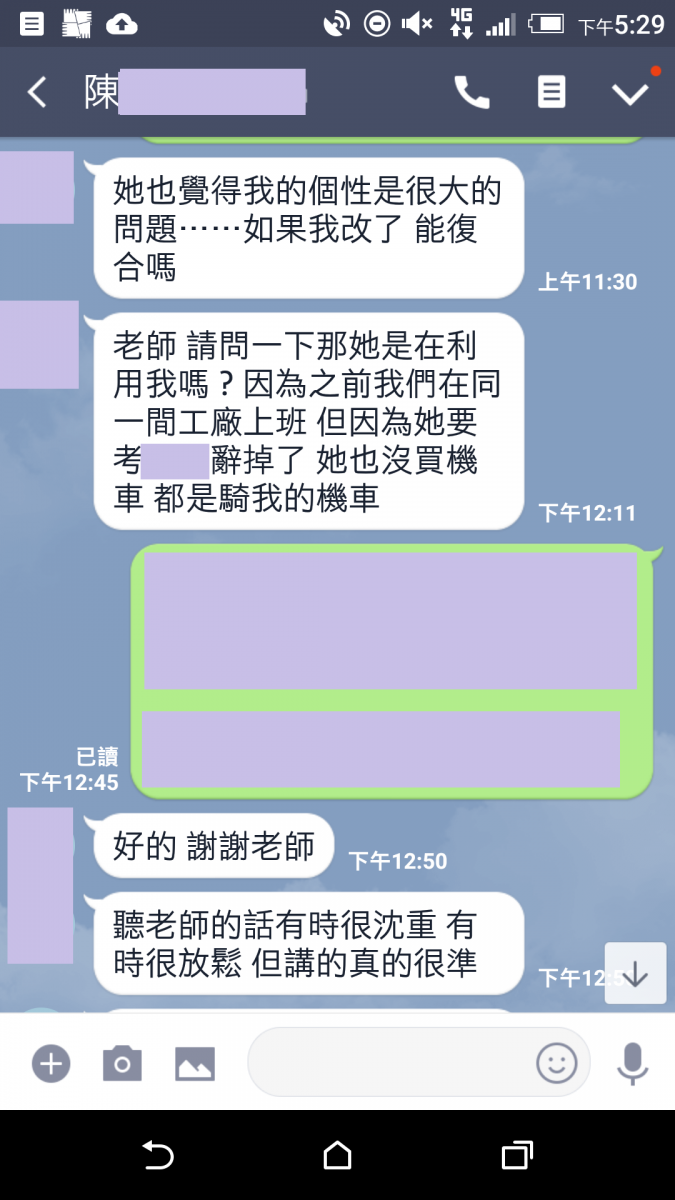Expand the chat options chevron menu
This screenshot has height=1200, width=675.
click(631, 93)
